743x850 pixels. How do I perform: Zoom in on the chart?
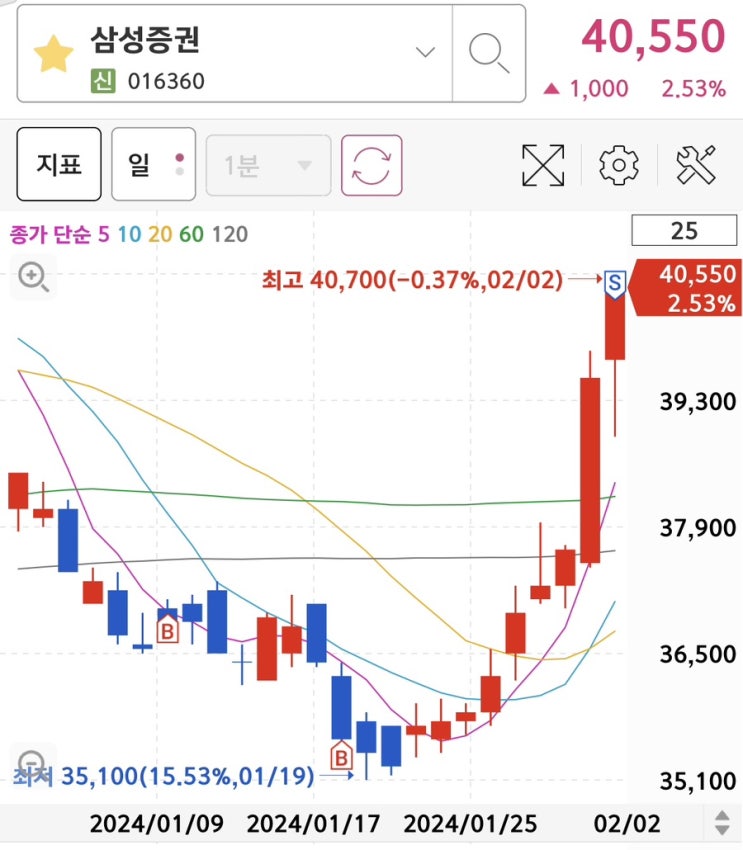[33, 277]
